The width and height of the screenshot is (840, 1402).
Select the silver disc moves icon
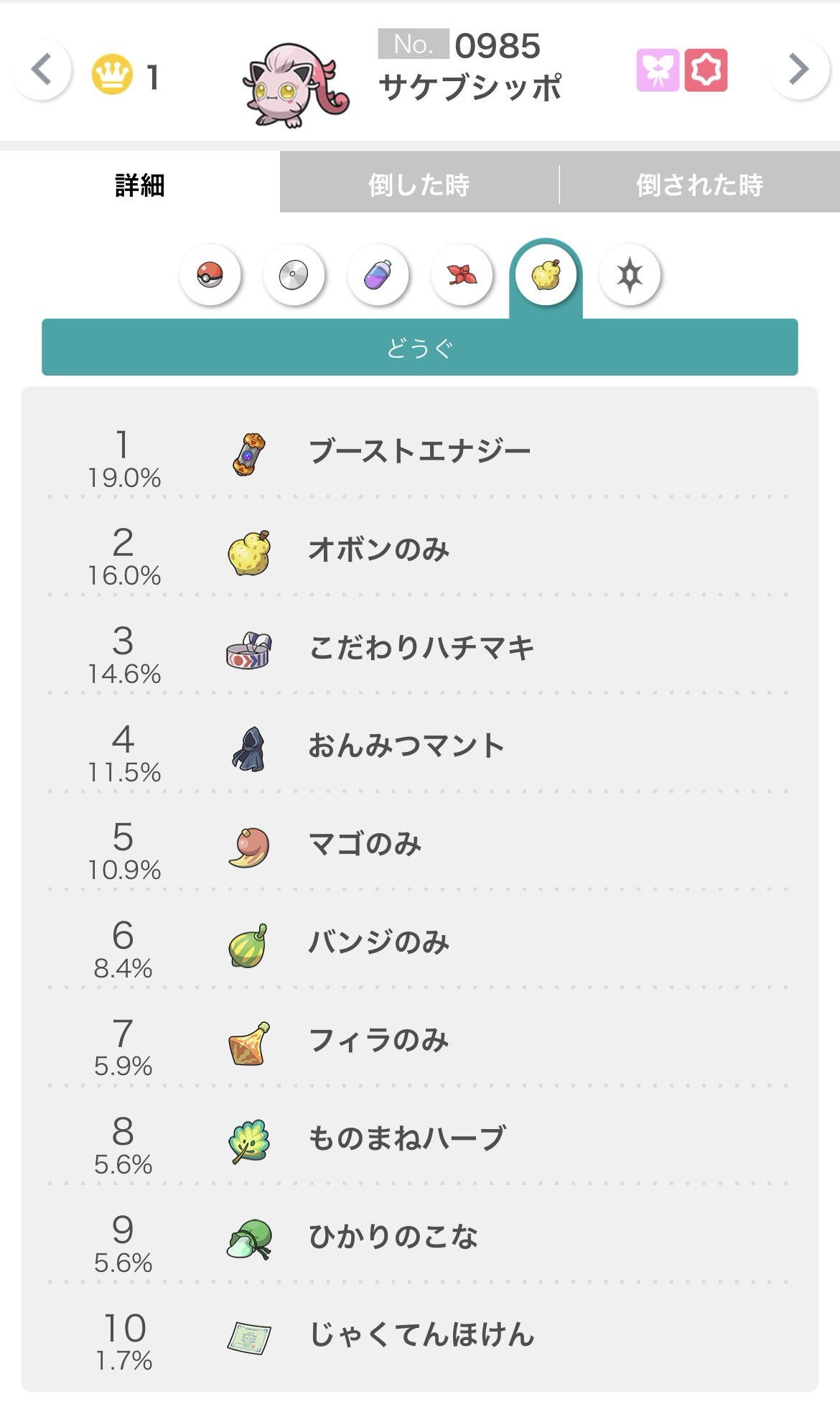pyautogui.click(x=294, y=275)
